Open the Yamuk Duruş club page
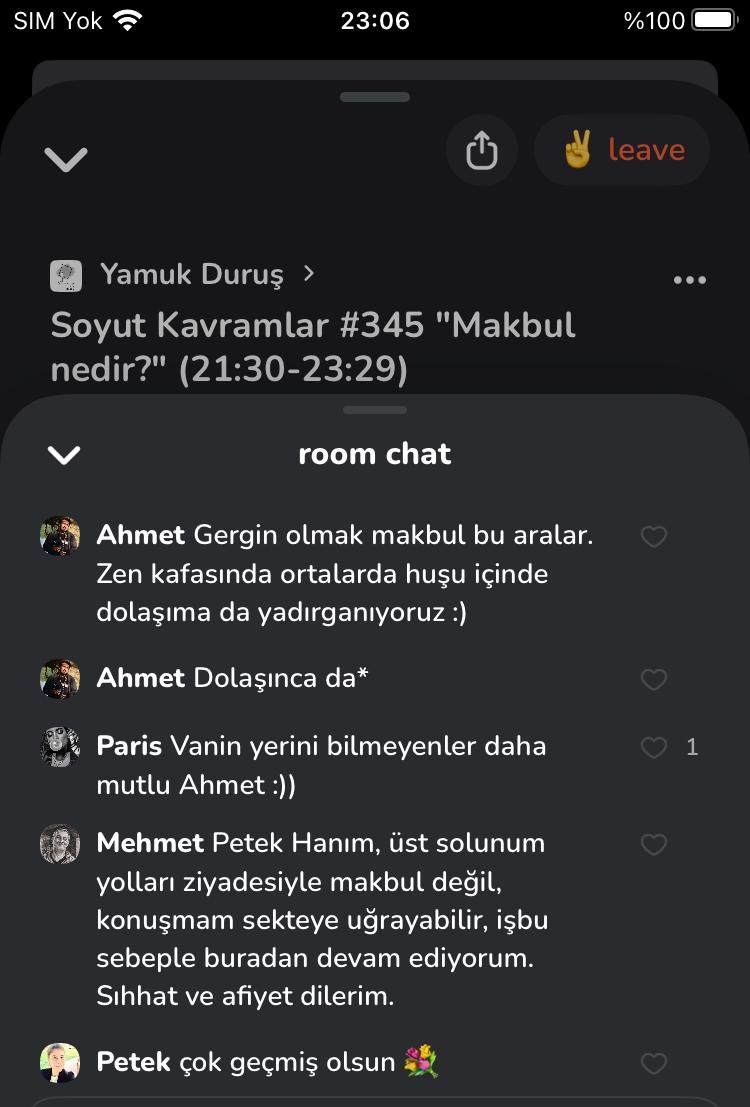This screenshot has height=1107, width=750. click(x=192, y=274)
